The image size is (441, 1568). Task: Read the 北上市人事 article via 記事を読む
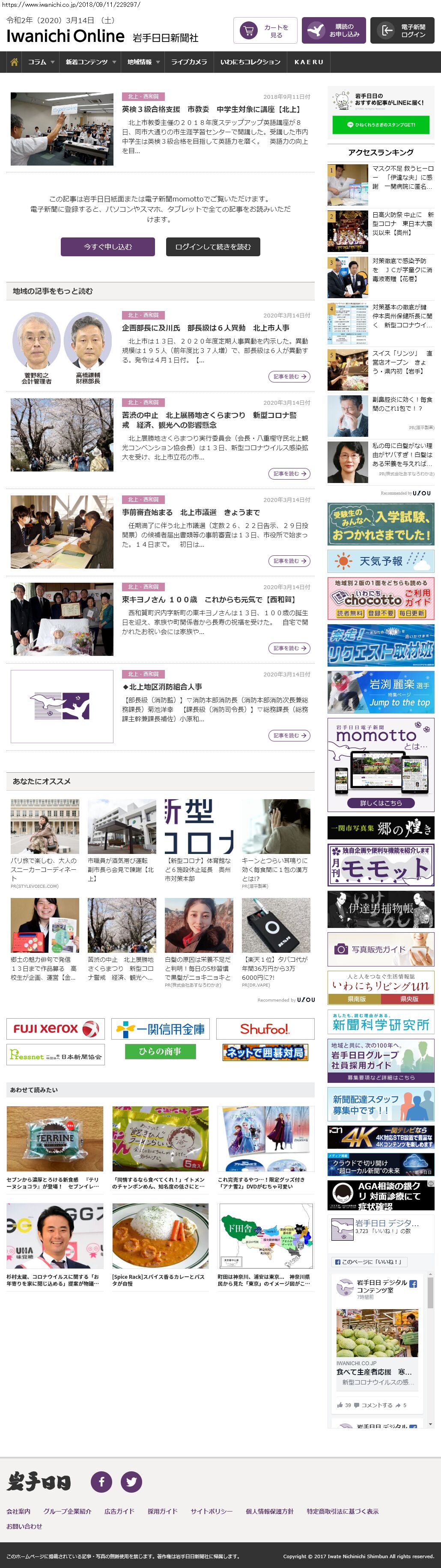289,377
